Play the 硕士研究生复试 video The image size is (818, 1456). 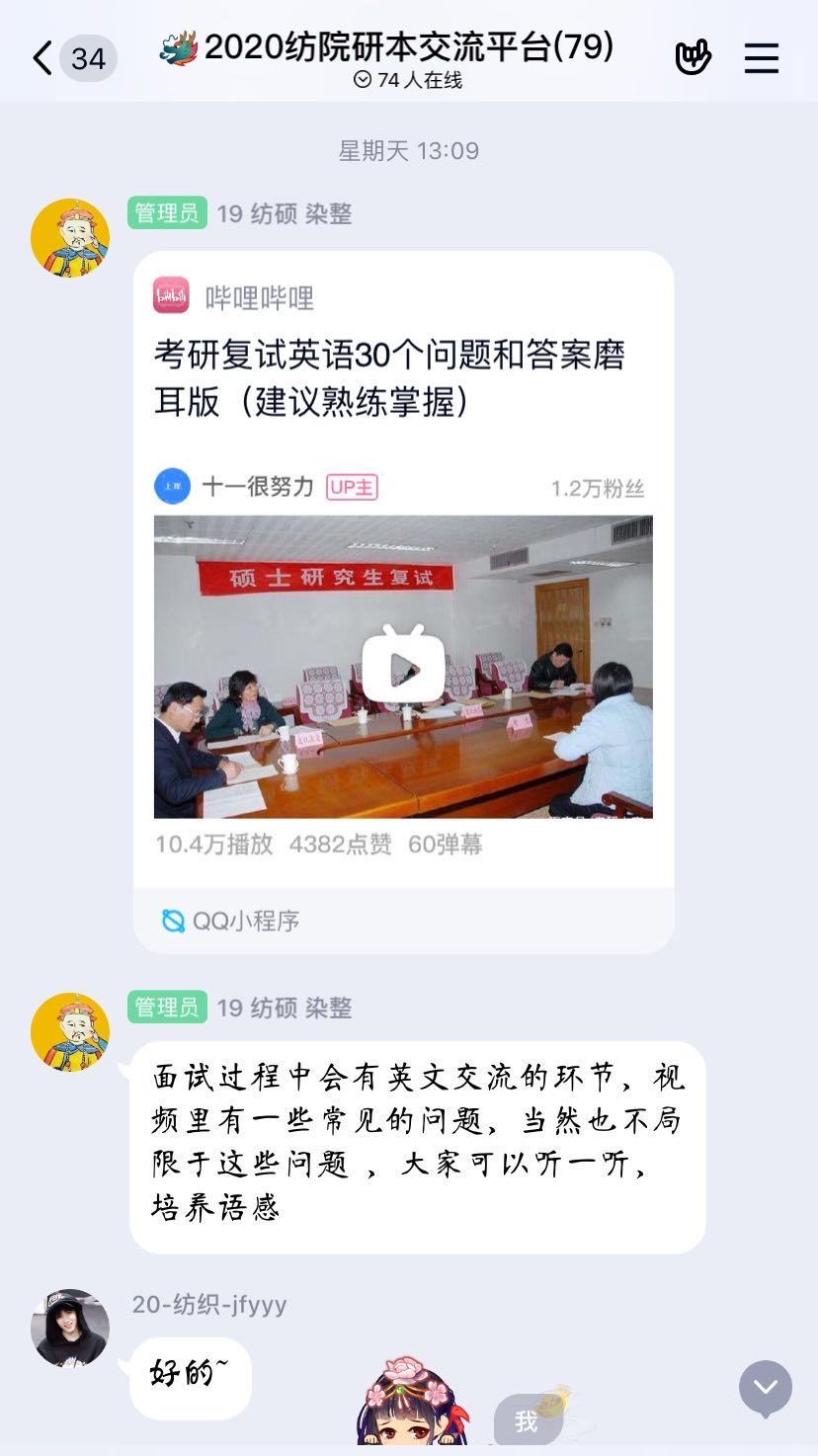[x=403, y=667]
